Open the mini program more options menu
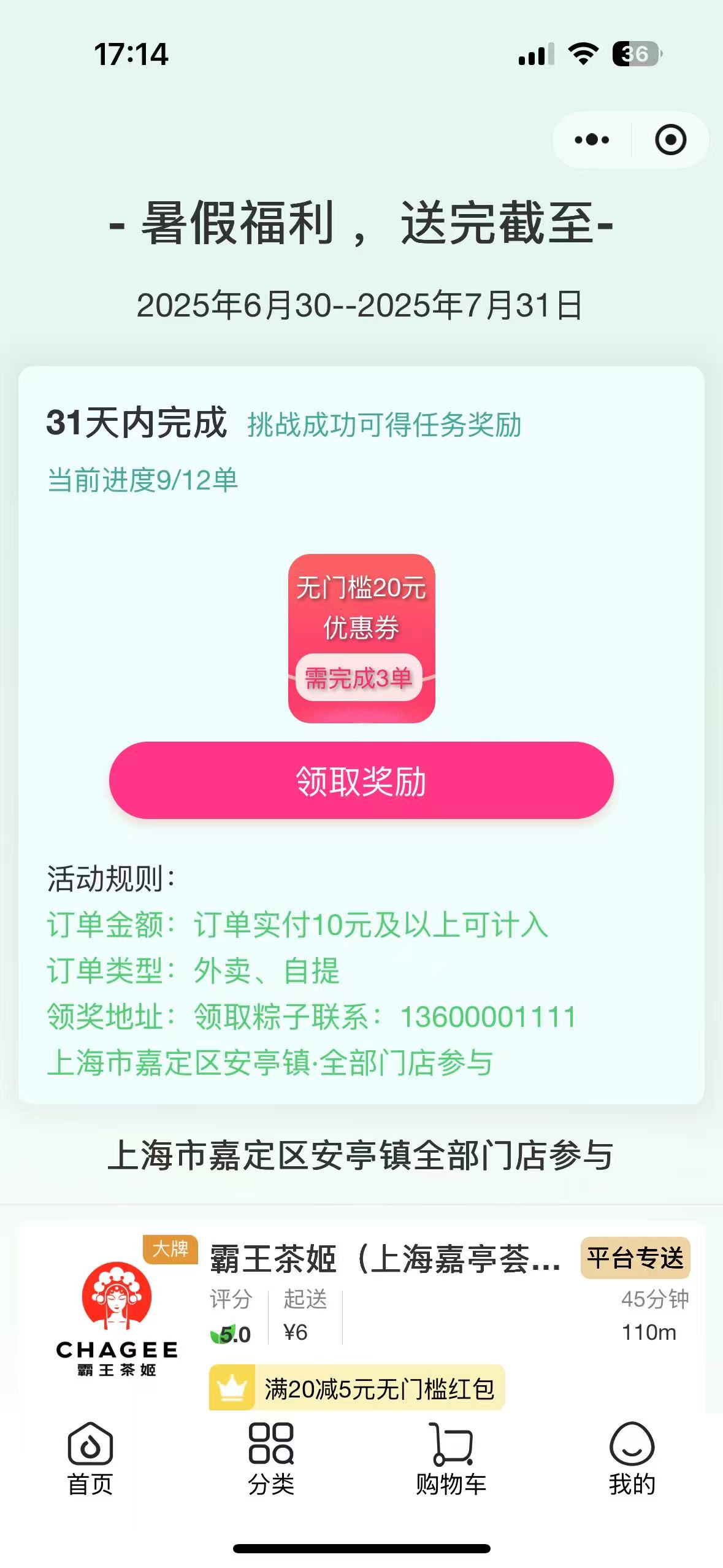 point(592,140)
